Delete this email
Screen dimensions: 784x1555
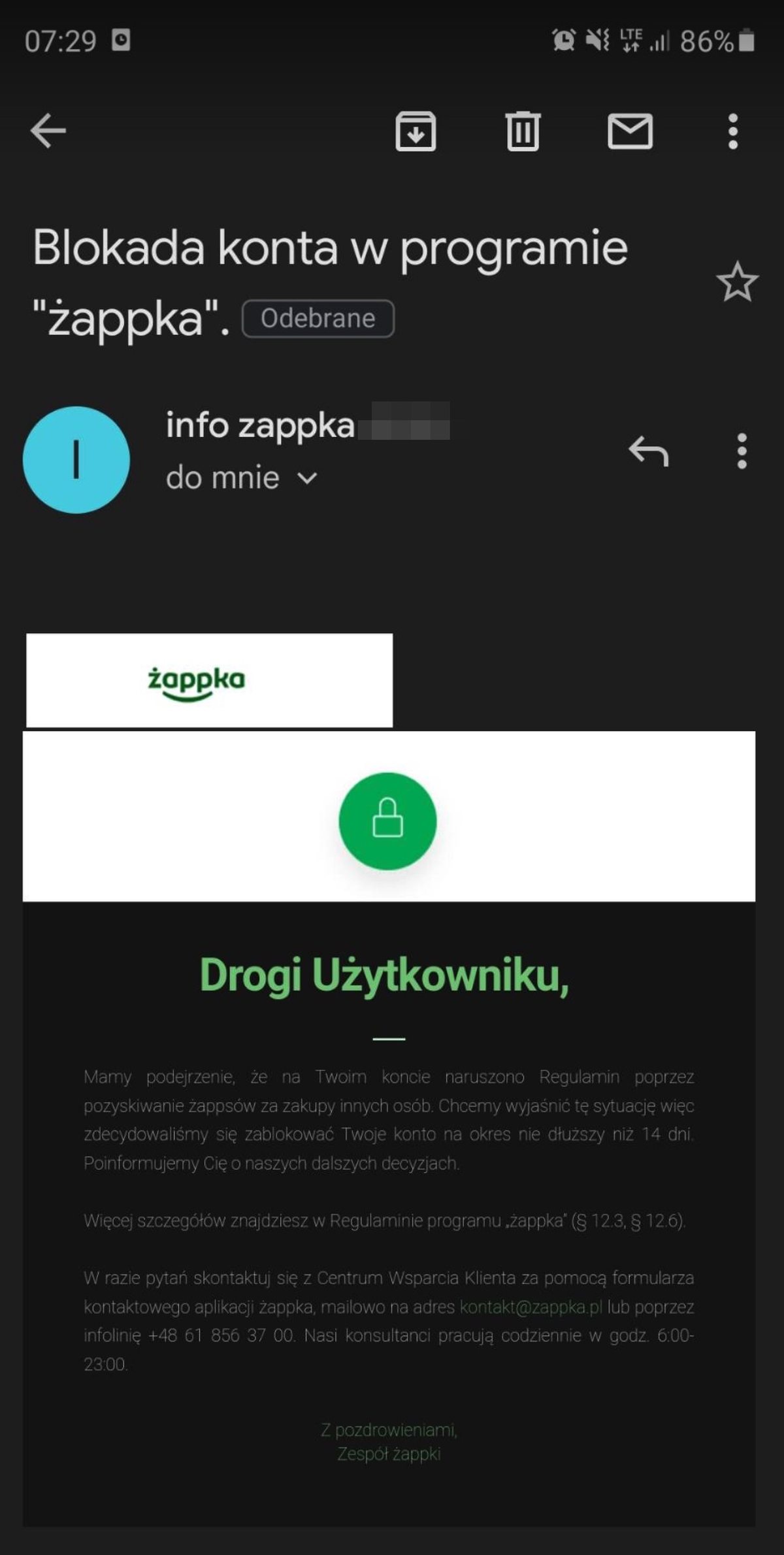click(x=523, y=131)
